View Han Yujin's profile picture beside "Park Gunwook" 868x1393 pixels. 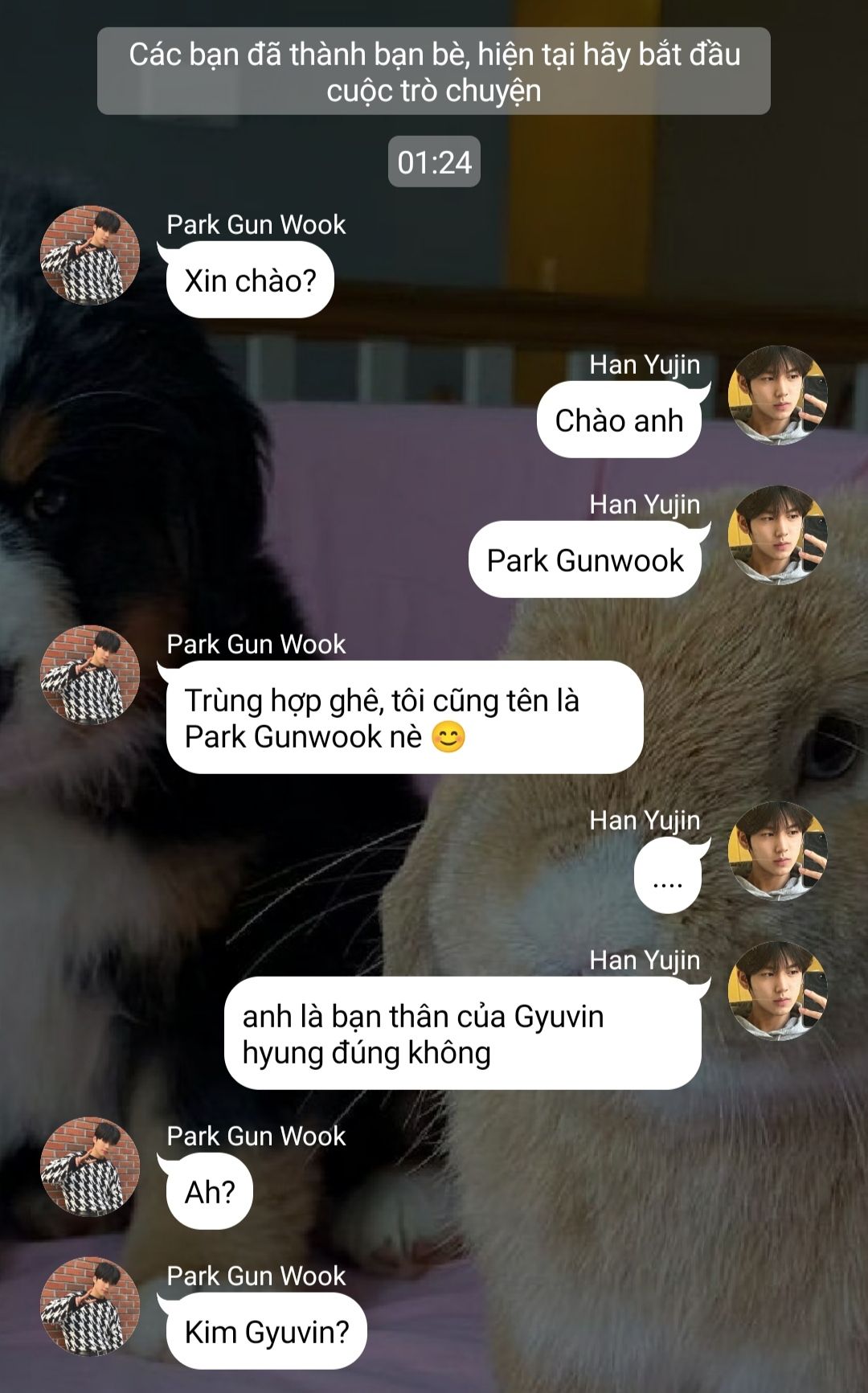pyautogui.click(x=777, y=535)
